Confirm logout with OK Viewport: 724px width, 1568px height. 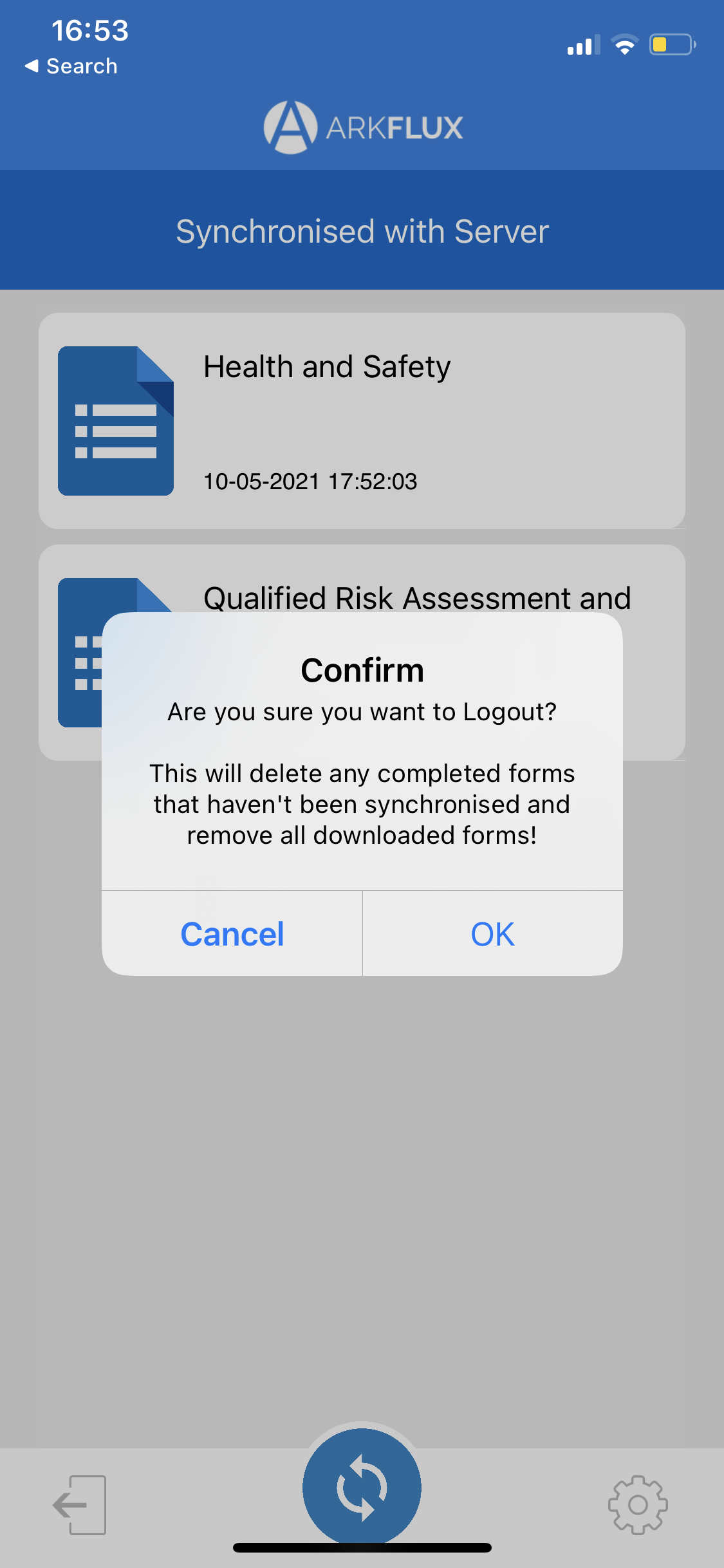[492, 934]
